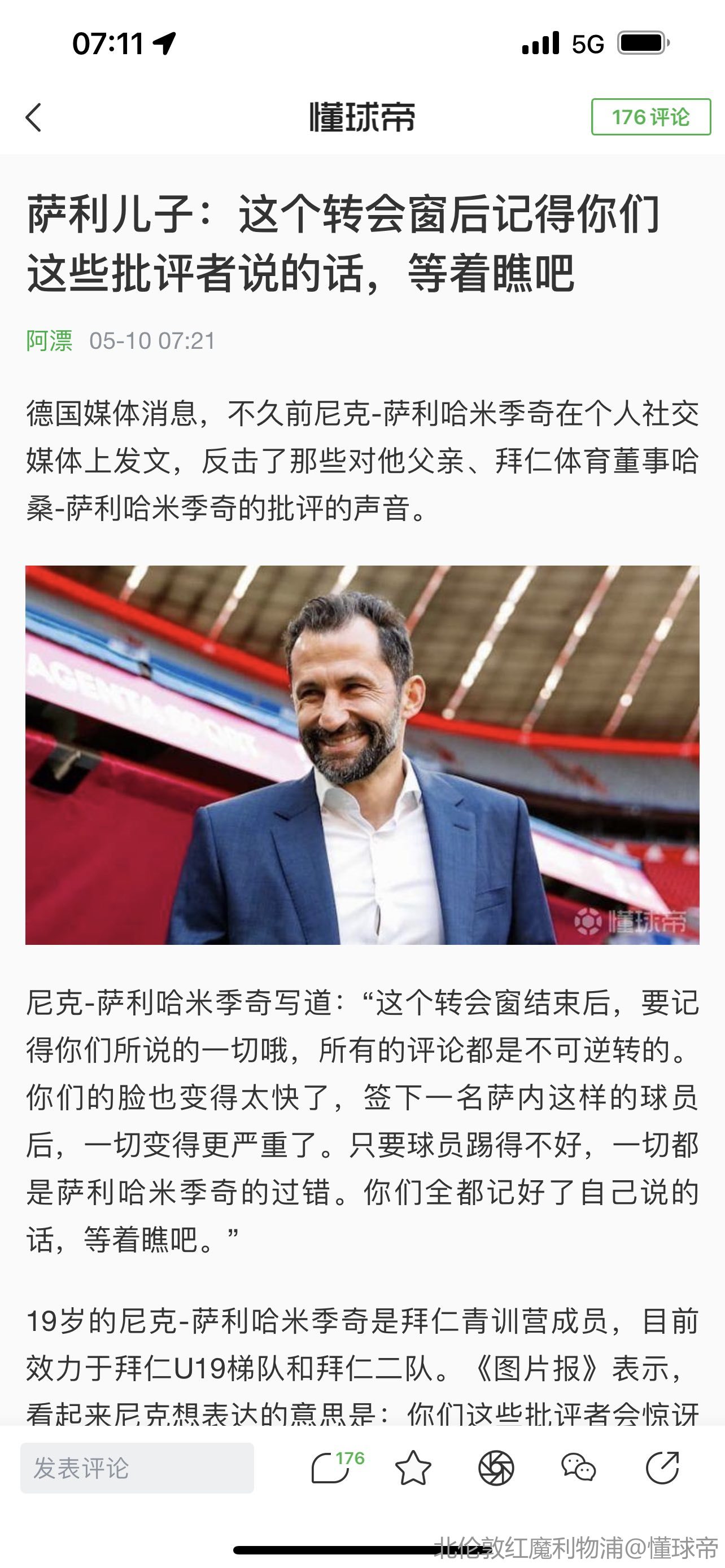Tap the 发表评论 comment field
The image size is (725, 1568).
137,1468
